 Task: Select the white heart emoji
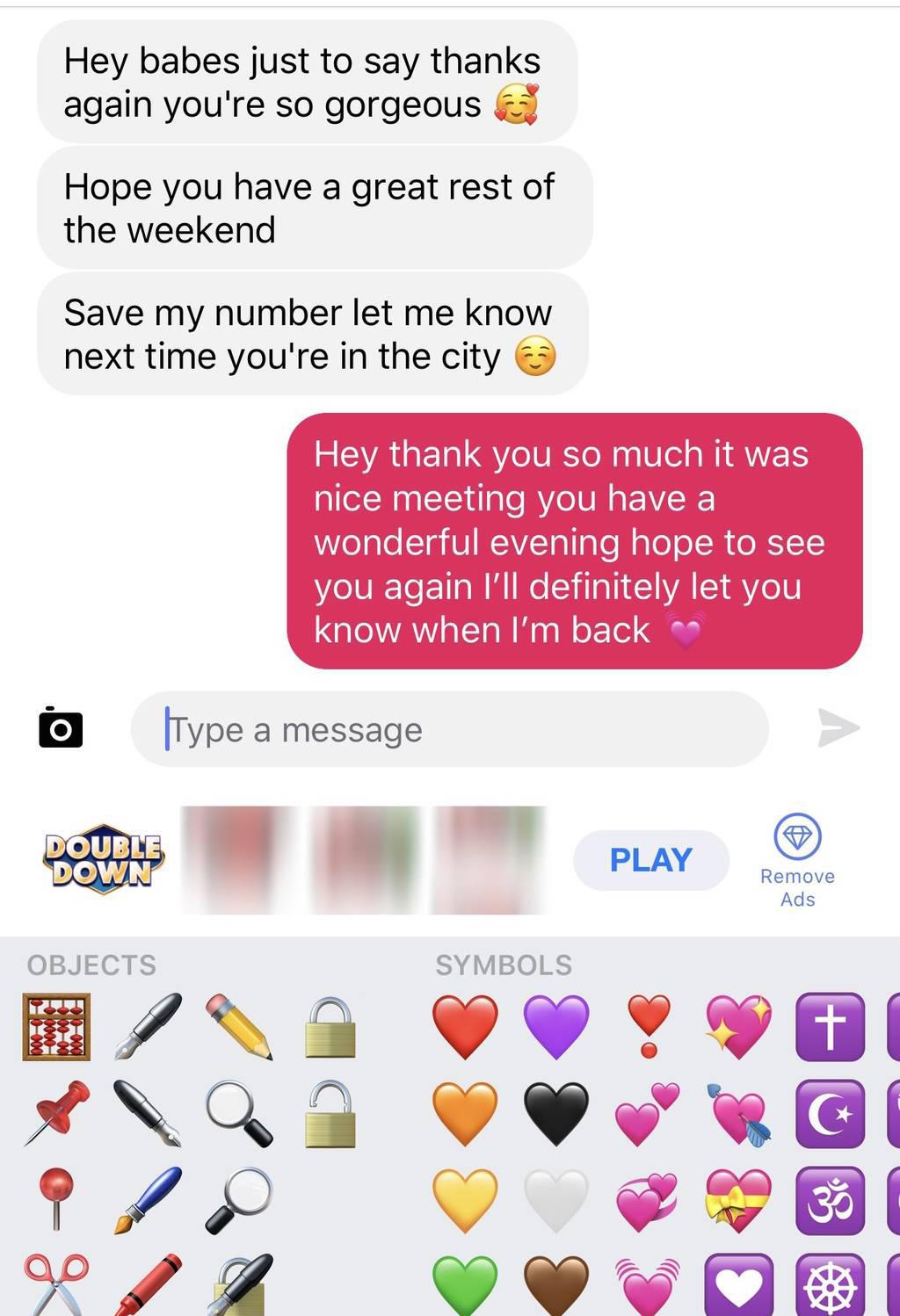(x=555, y=1201)
